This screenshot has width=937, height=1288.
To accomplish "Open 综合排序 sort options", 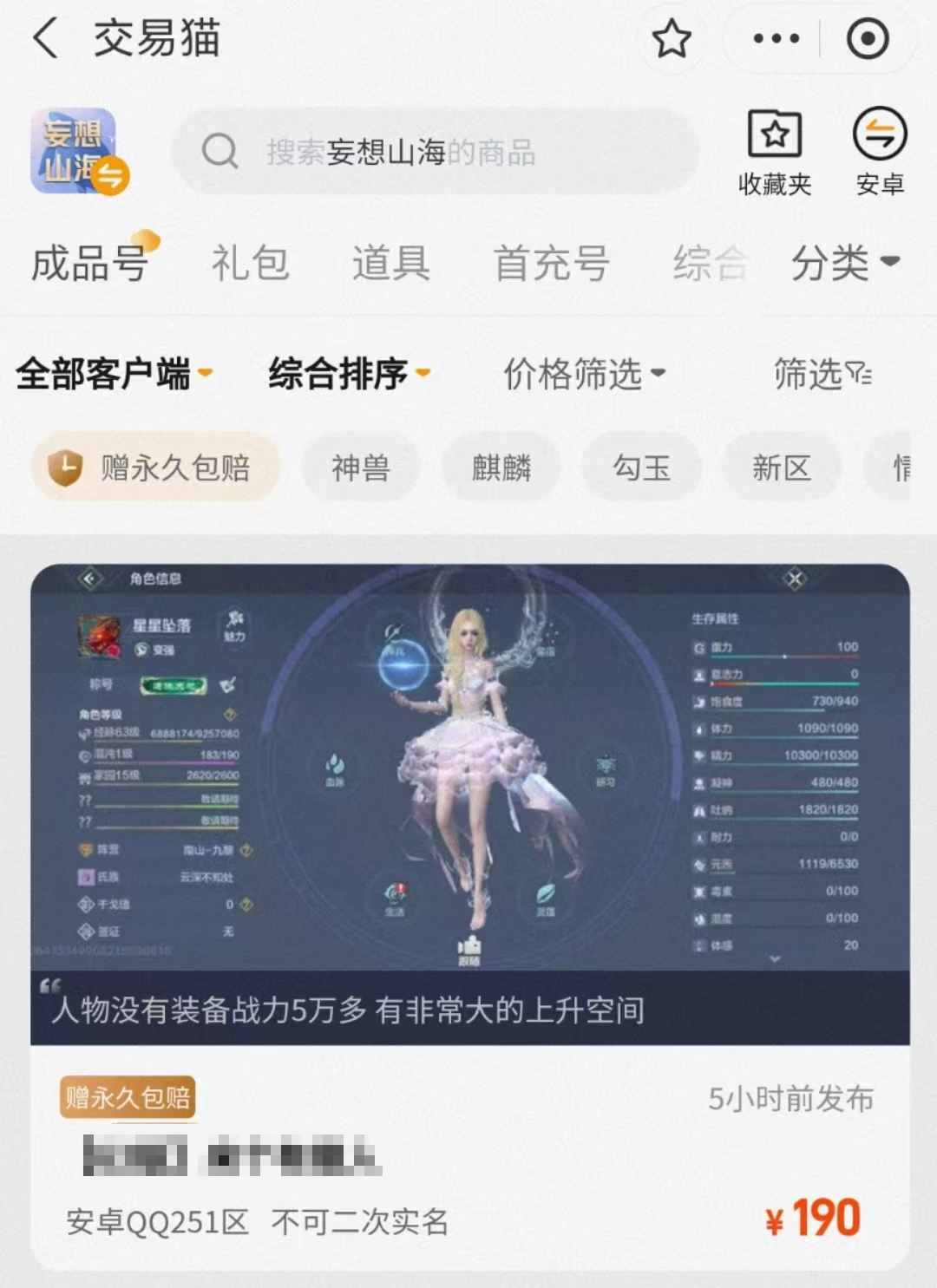I will (349, 374).
